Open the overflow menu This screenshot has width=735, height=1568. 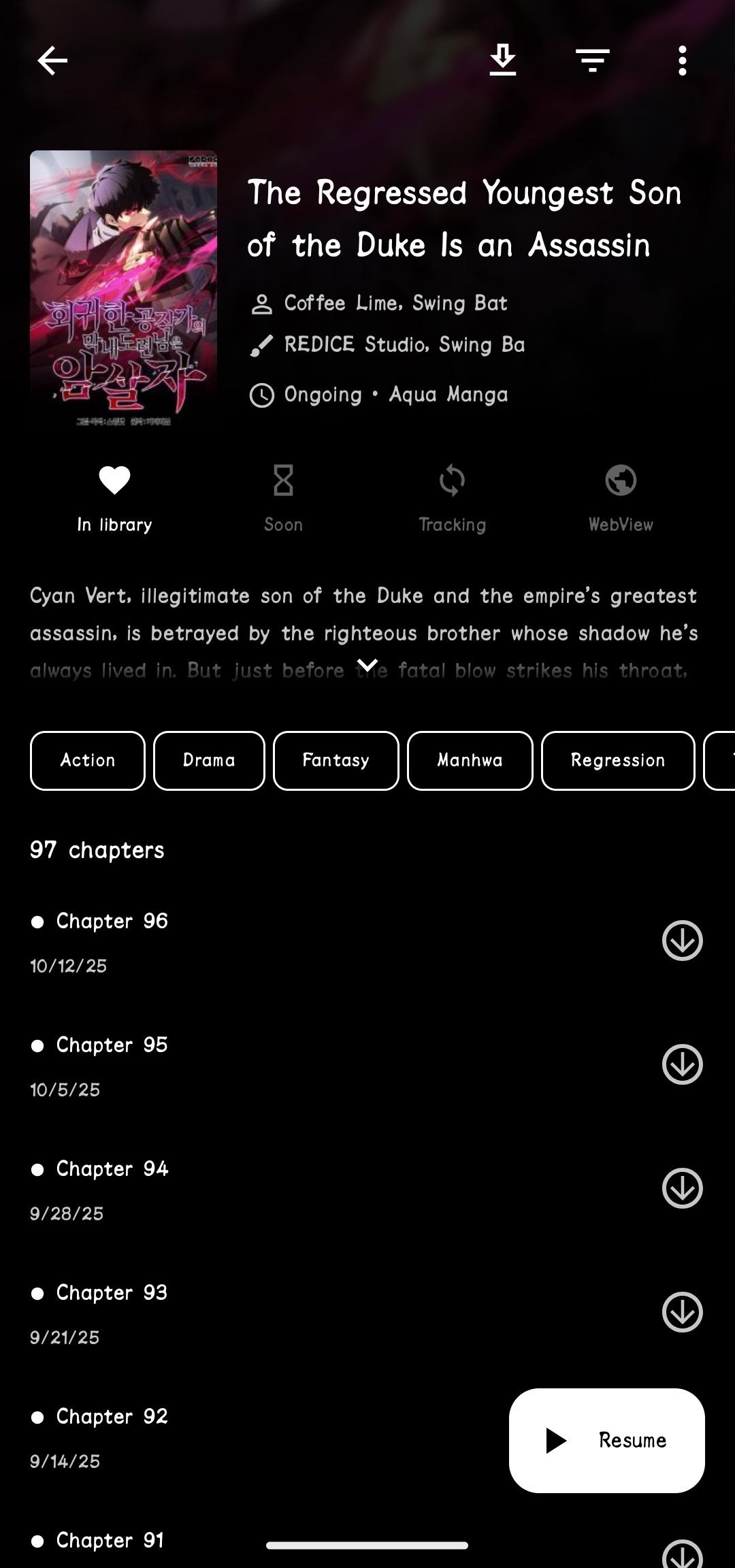click(682, 61)
